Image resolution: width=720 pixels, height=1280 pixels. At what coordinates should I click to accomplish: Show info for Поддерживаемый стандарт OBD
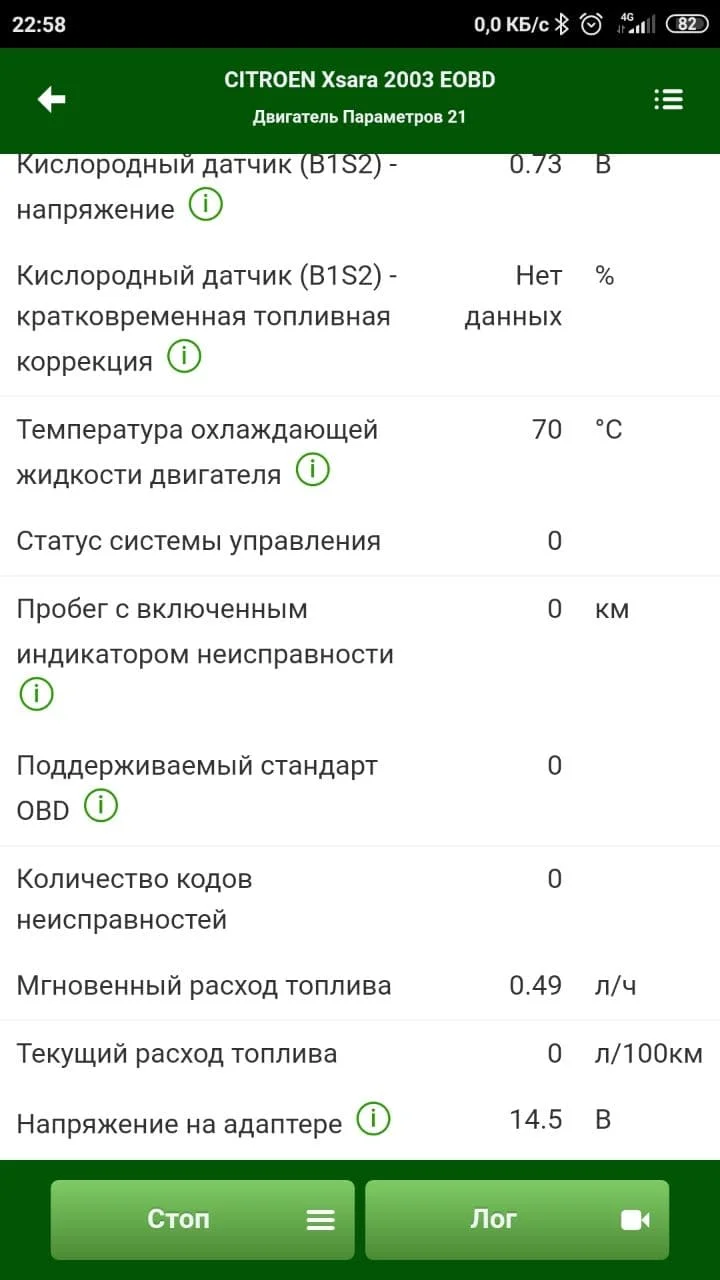[x=101, y=805]
